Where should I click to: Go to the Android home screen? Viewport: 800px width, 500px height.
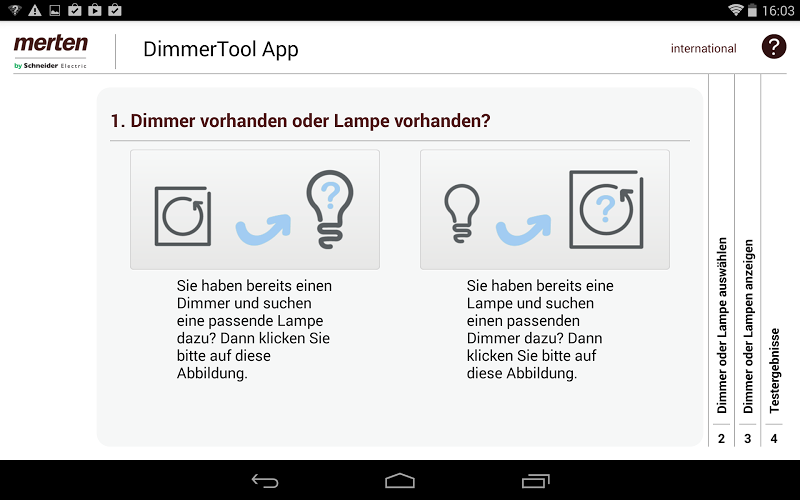[400, 481]
